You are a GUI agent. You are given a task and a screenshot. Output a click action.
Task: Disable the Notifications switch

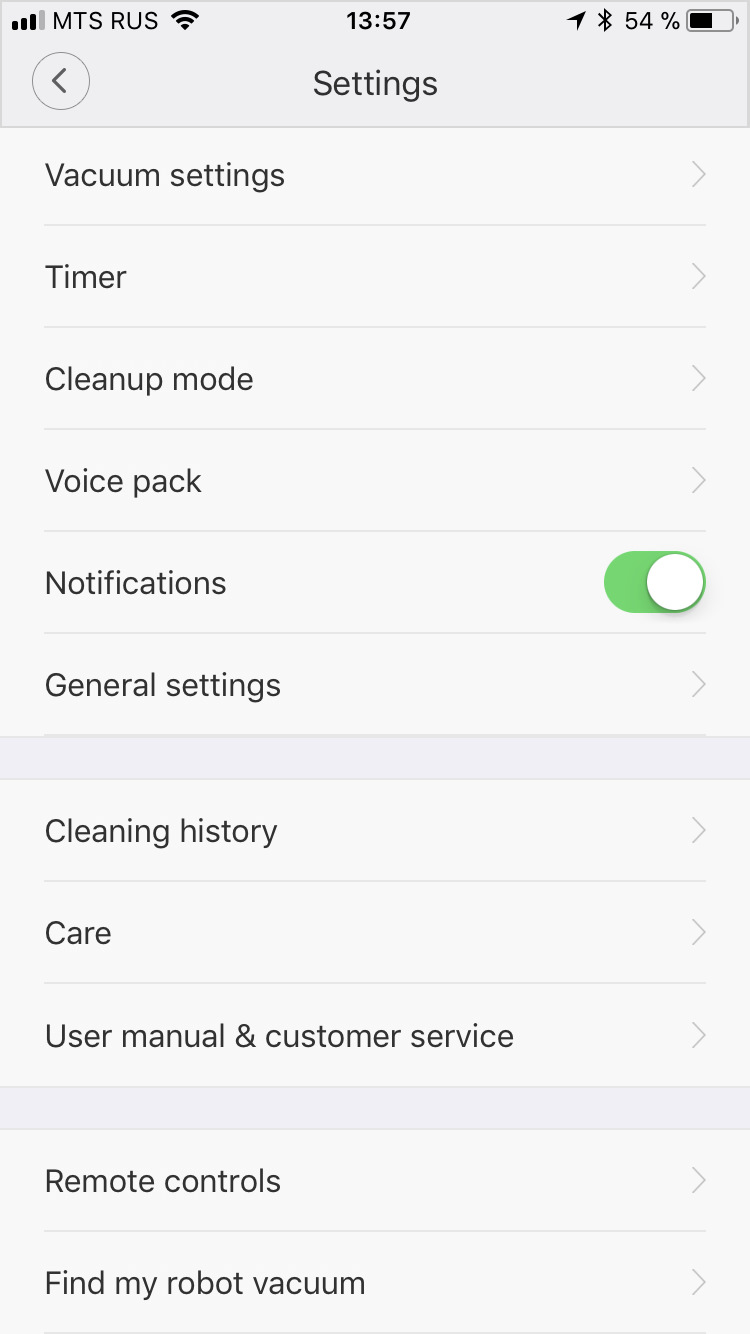tap(655, 582)
